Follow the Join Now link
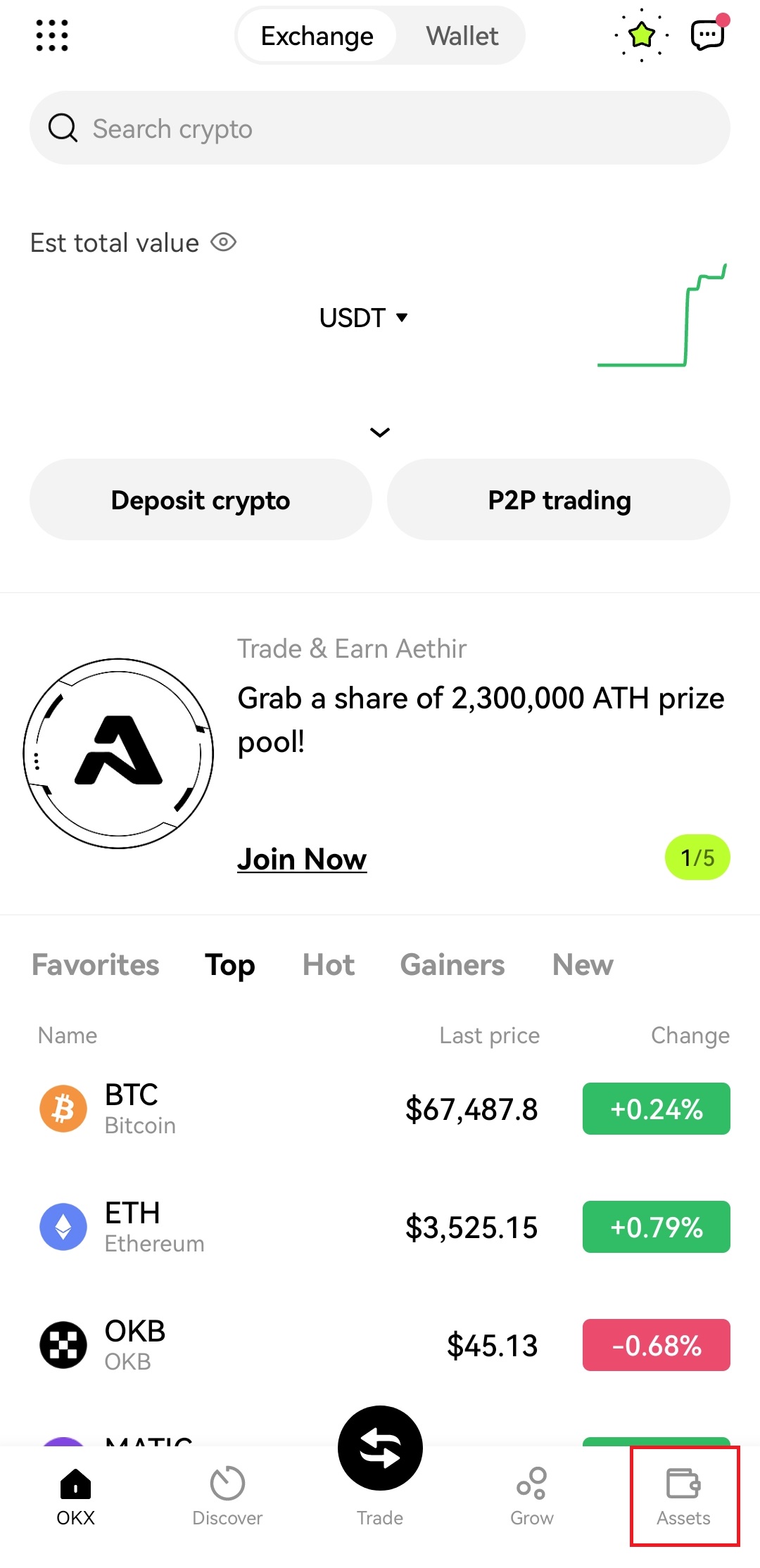The width and height of the screenshot is (760, 1568). (x=302, y=859)
